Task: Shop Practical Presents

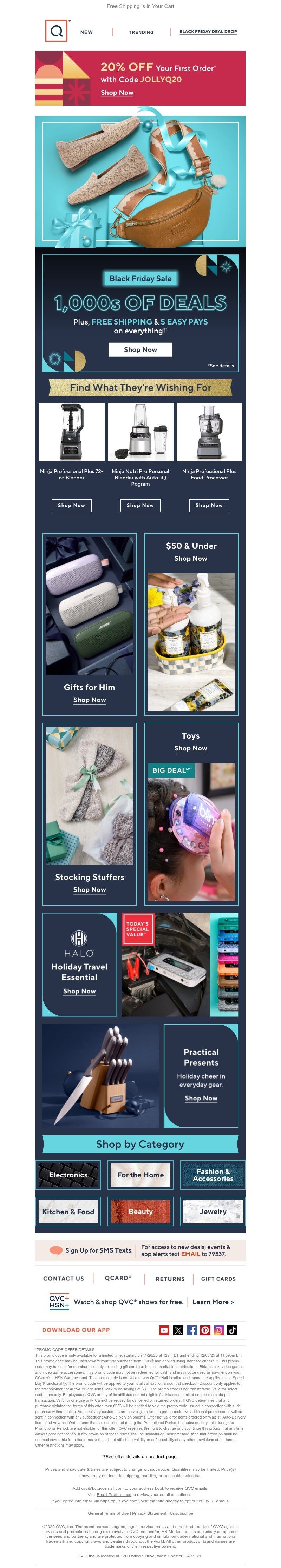Action: point(201,1098)
